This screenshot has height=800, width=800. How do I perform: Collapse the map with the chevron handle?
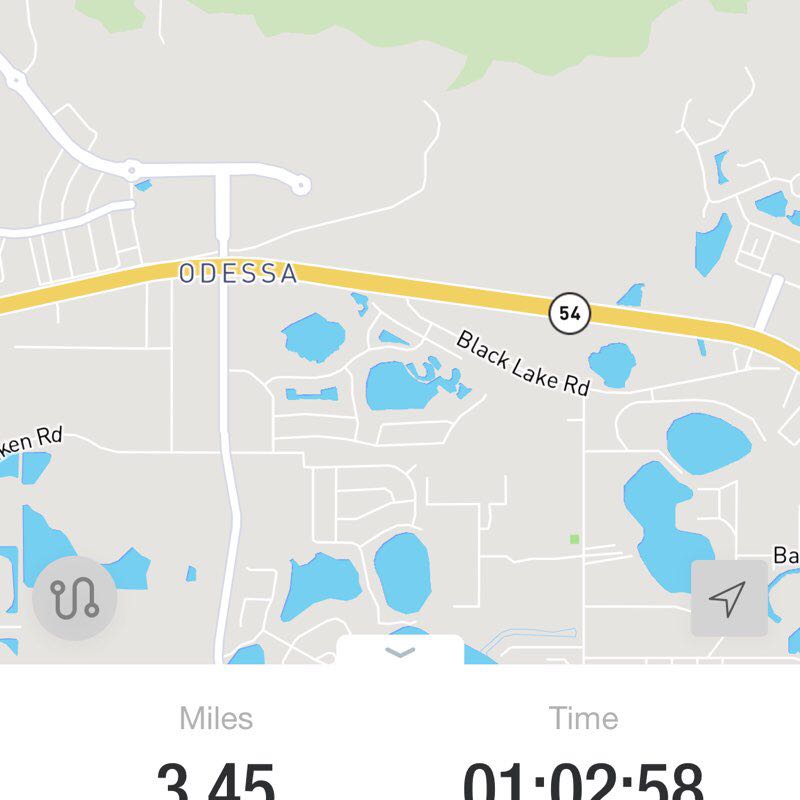[400, 652]
